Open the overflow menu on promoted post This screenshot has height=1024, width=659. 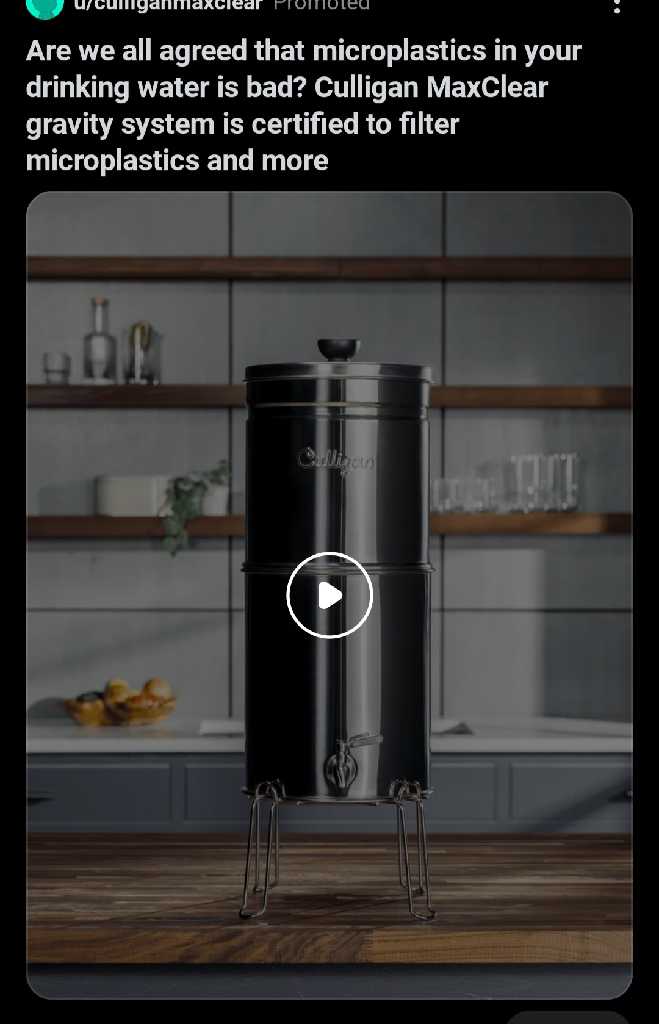click(x=617, y=6)
